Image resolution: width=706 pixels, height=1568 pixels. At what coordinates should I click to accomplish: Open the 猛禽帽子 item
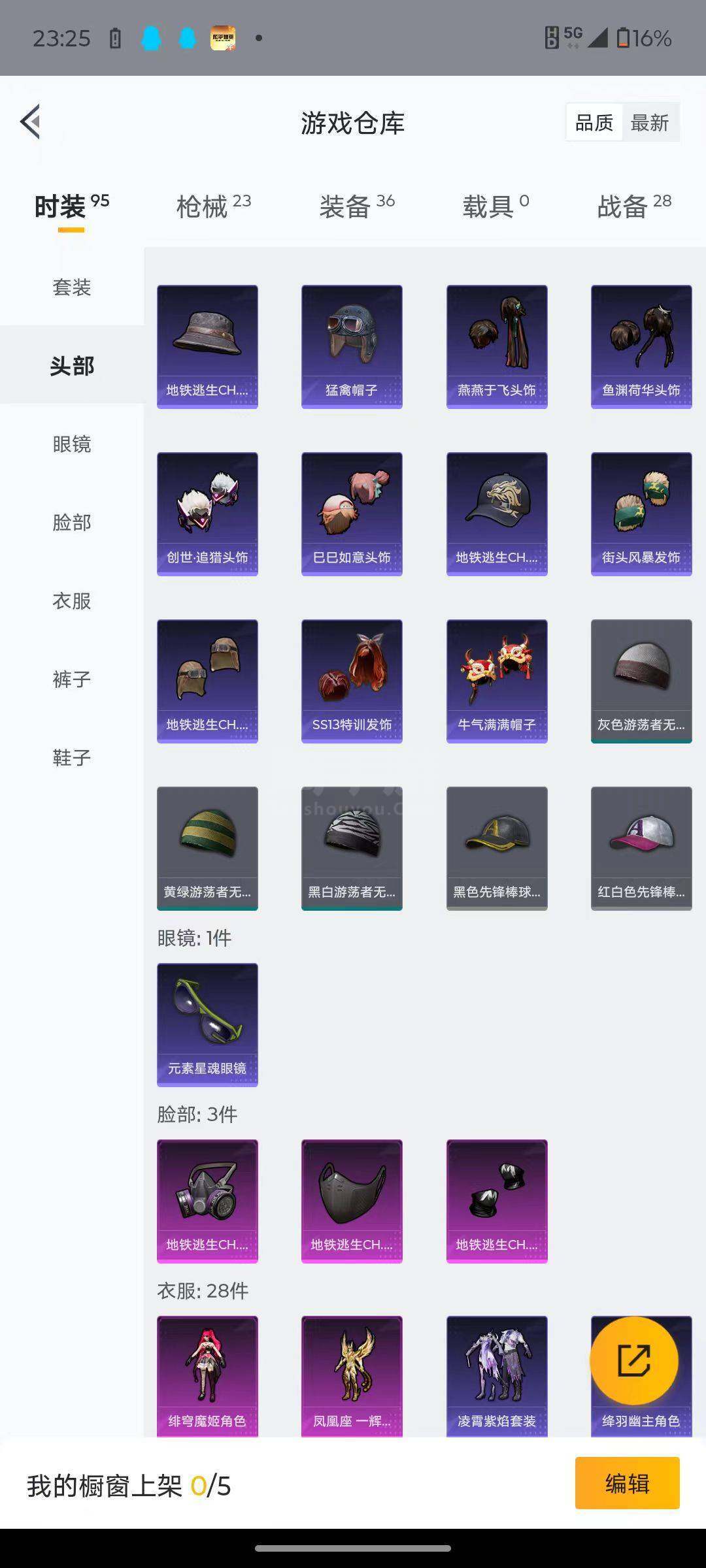click(352, 347)
